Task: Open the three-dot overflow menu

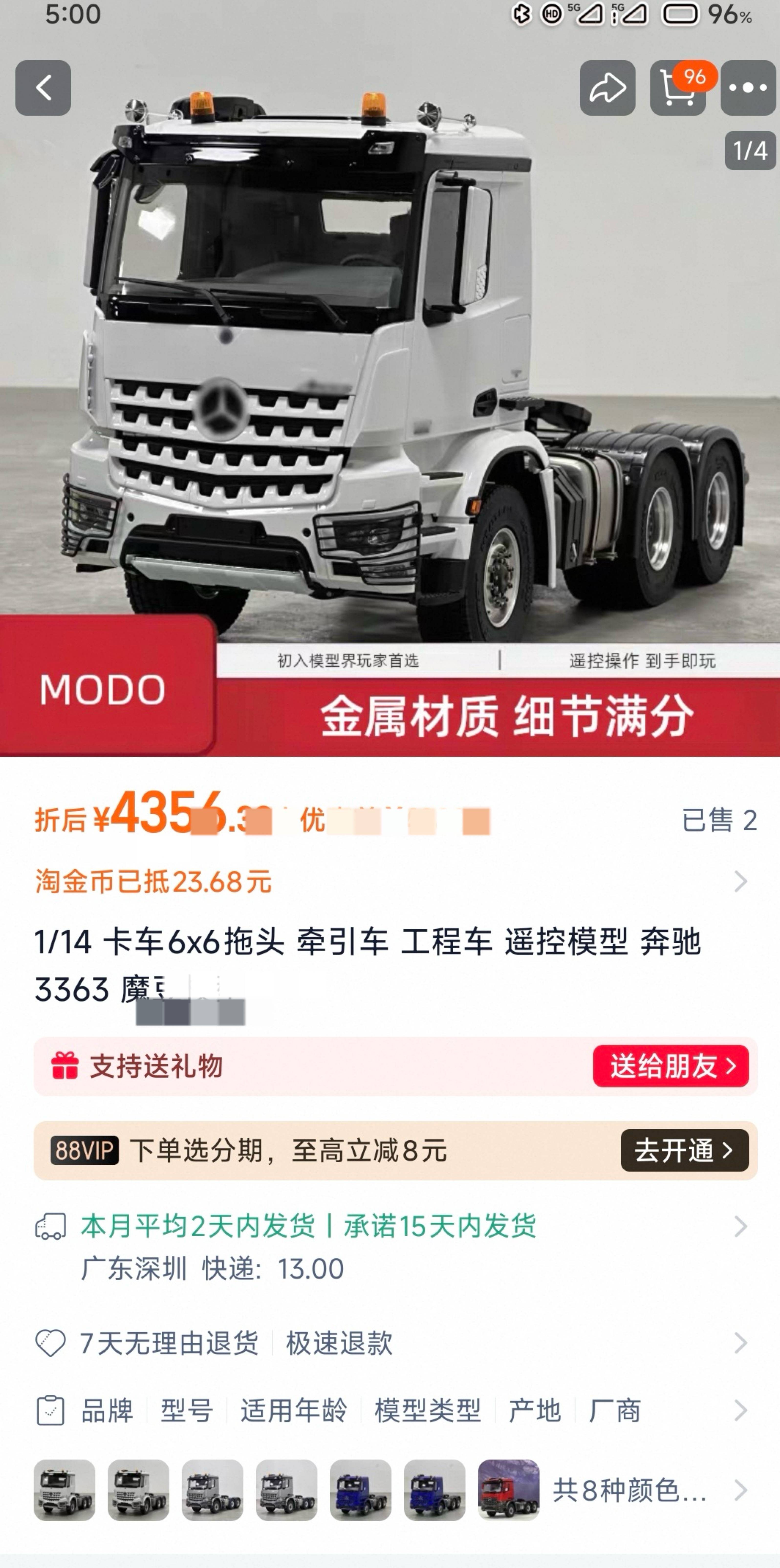Action: coord(748,88)
